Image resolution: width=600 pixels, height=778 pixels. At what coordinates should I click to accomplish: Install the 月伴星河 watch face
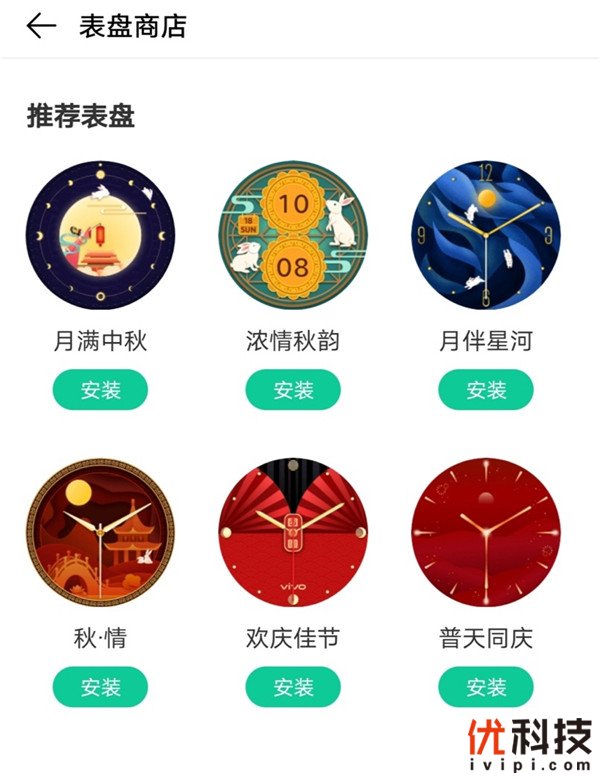[x=486, y=390]
